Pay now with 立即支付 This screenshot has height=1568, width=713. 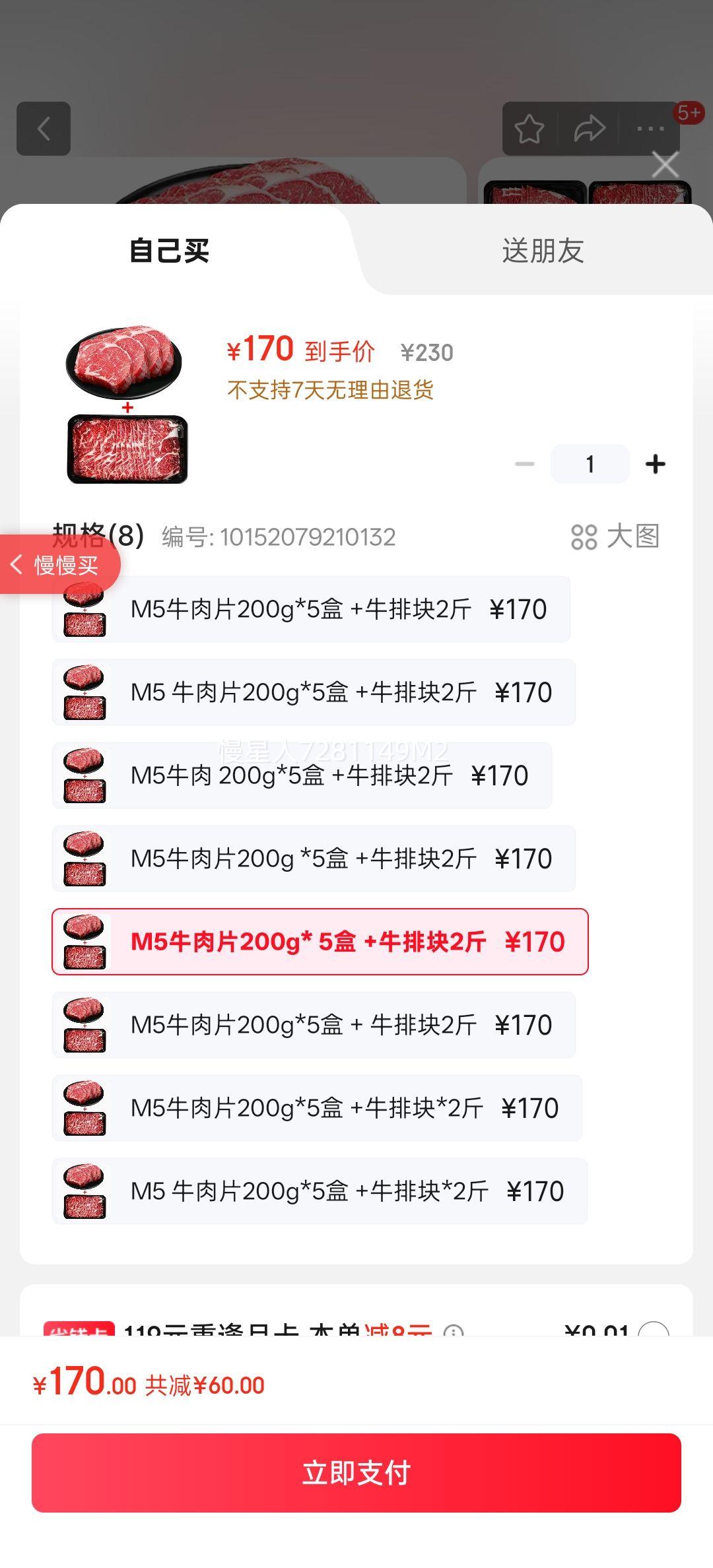[356, 1473]
